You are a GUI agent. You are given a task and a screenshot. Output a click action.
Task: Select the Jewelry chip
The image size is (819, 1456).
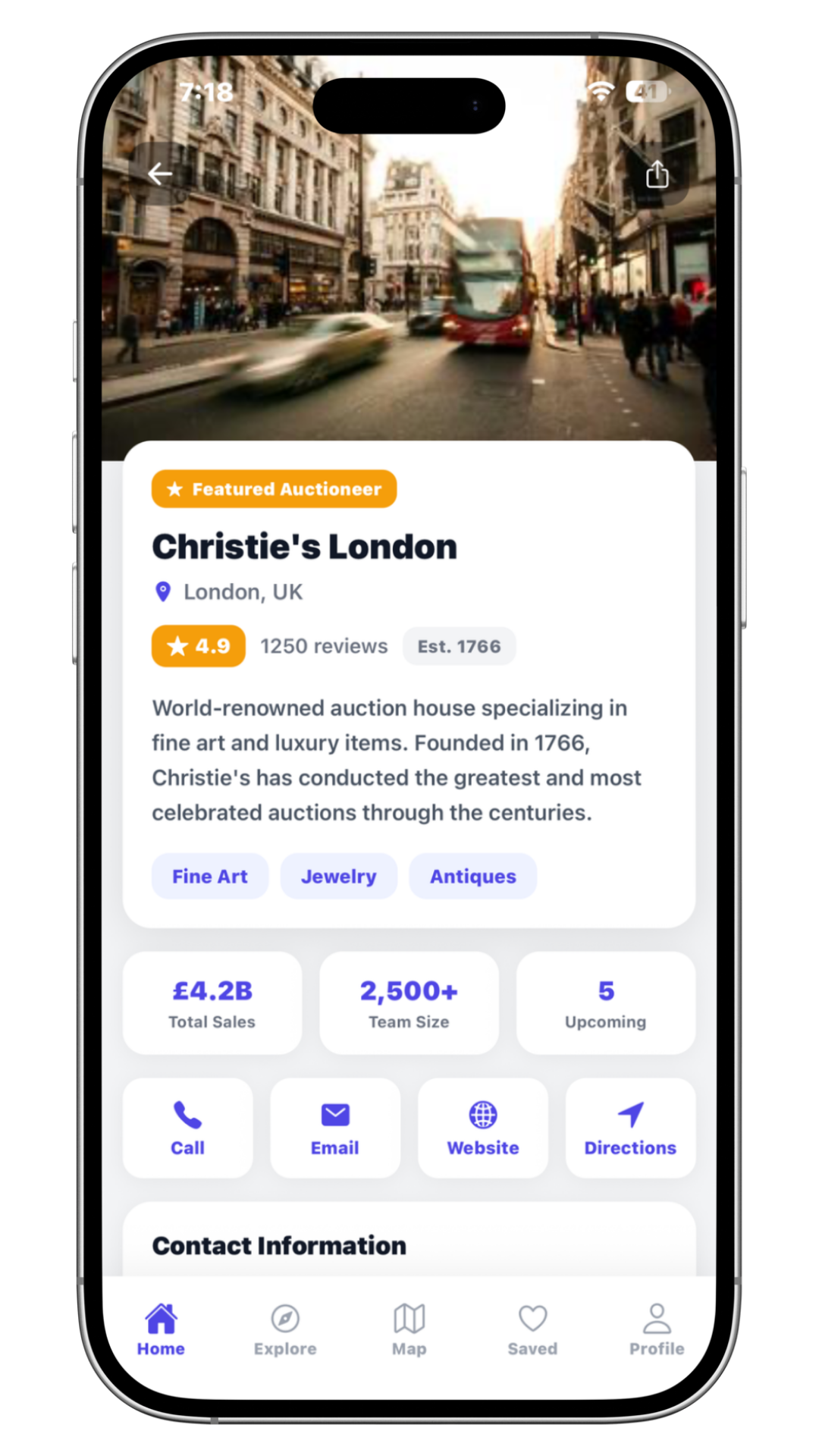pyautogui.click(x=338, y=877)
